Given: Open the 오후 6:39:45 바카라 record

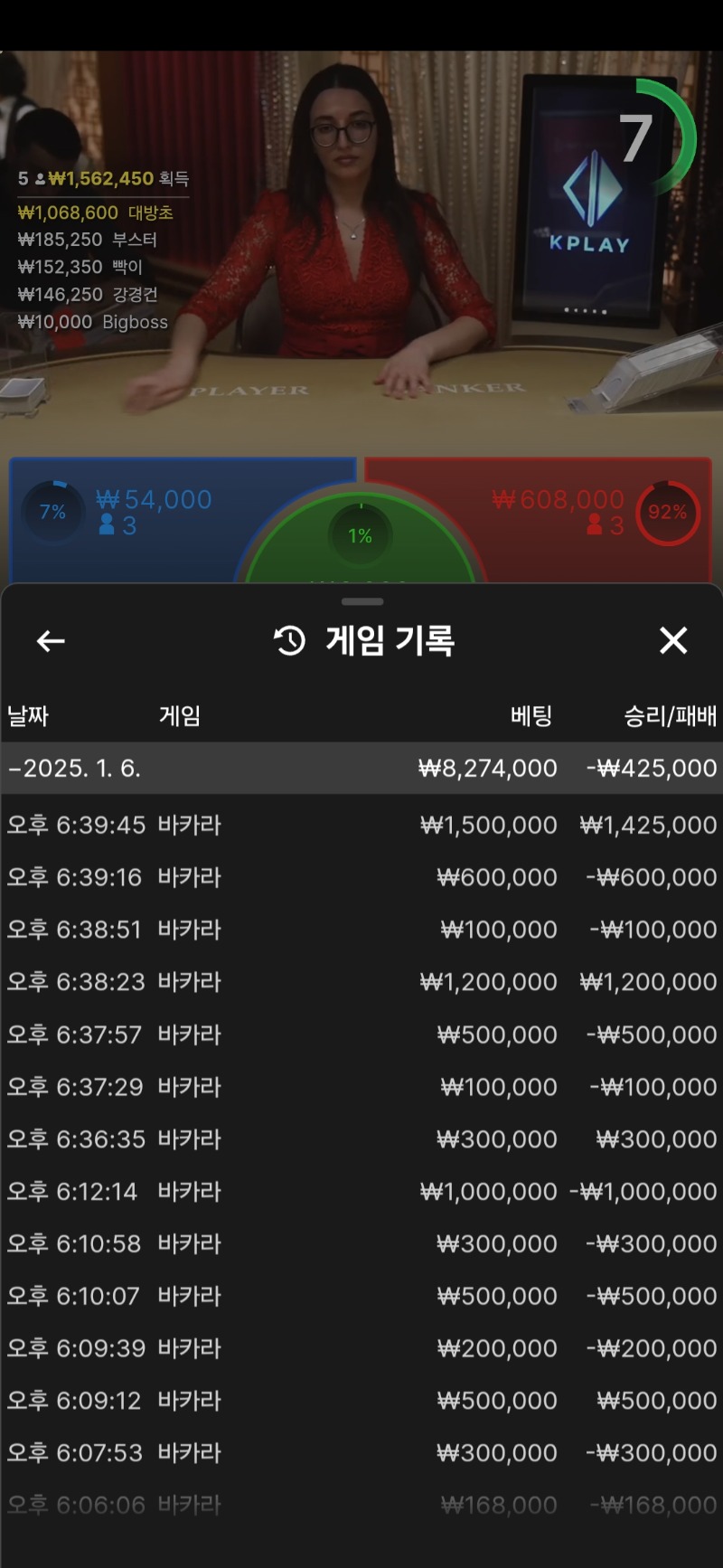Looking at the screenshot, I should pos(361,825).
